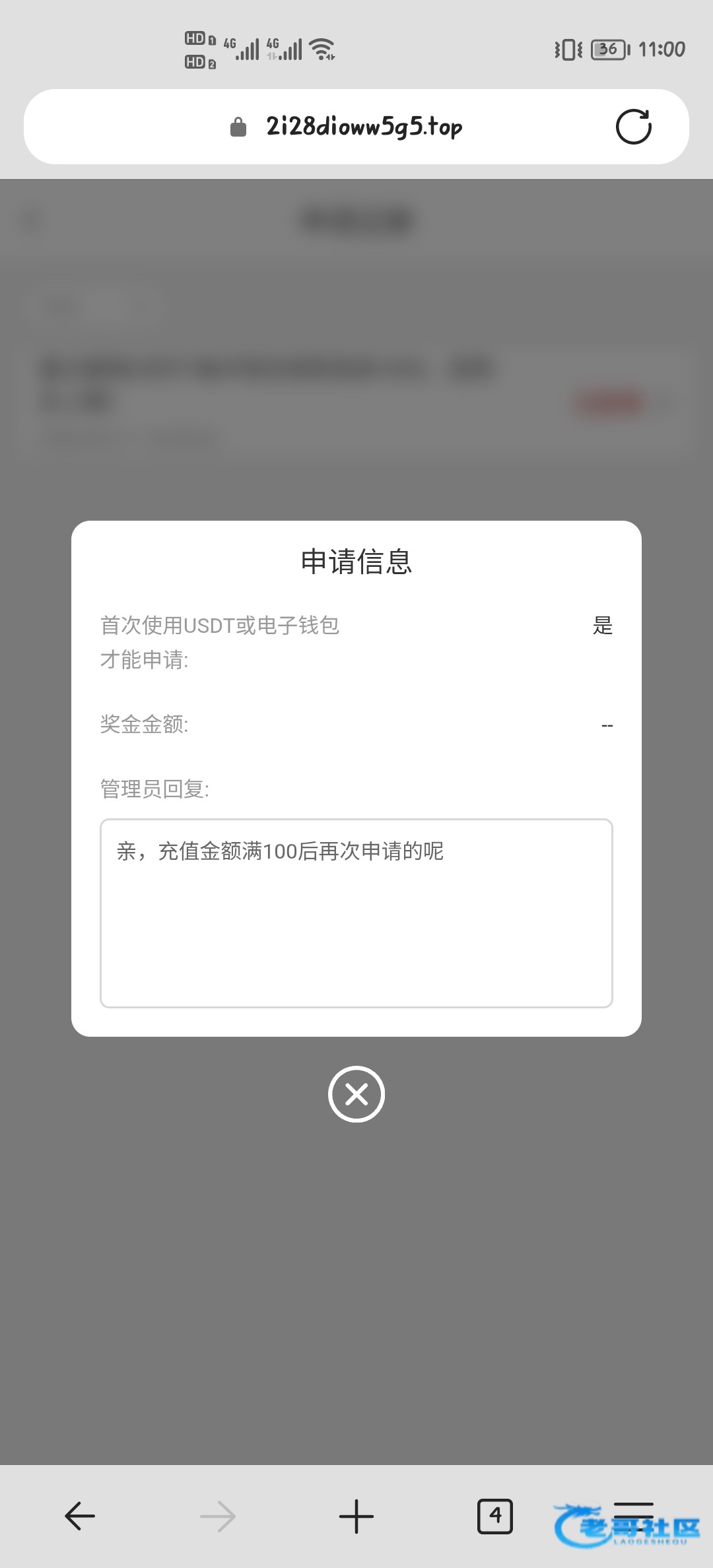Open the tab switcher showing 4 tabs
The image size is (713, 1568).
click(x=494, y=1516)
